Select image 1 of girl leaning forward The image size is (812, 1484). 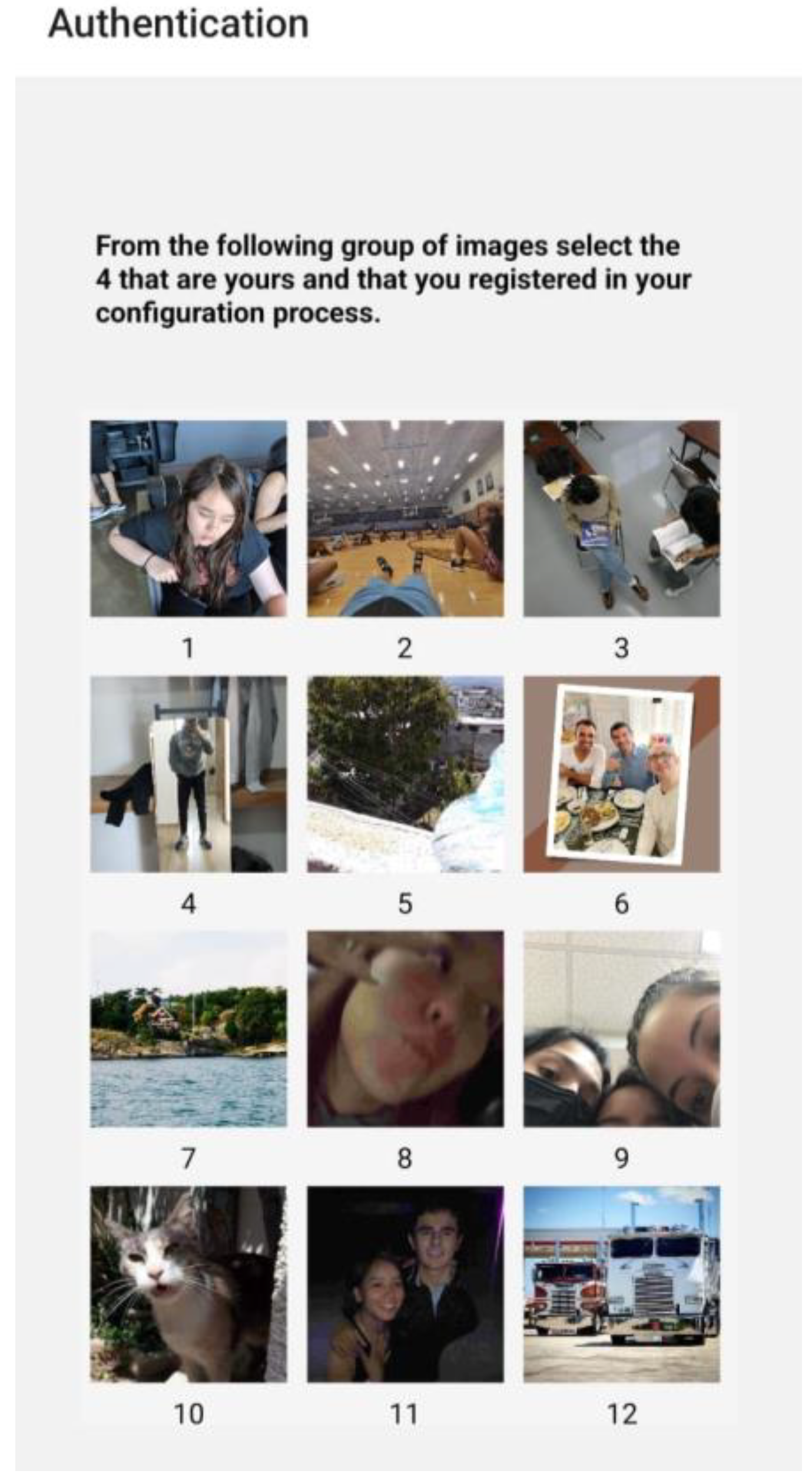[188, 518]
